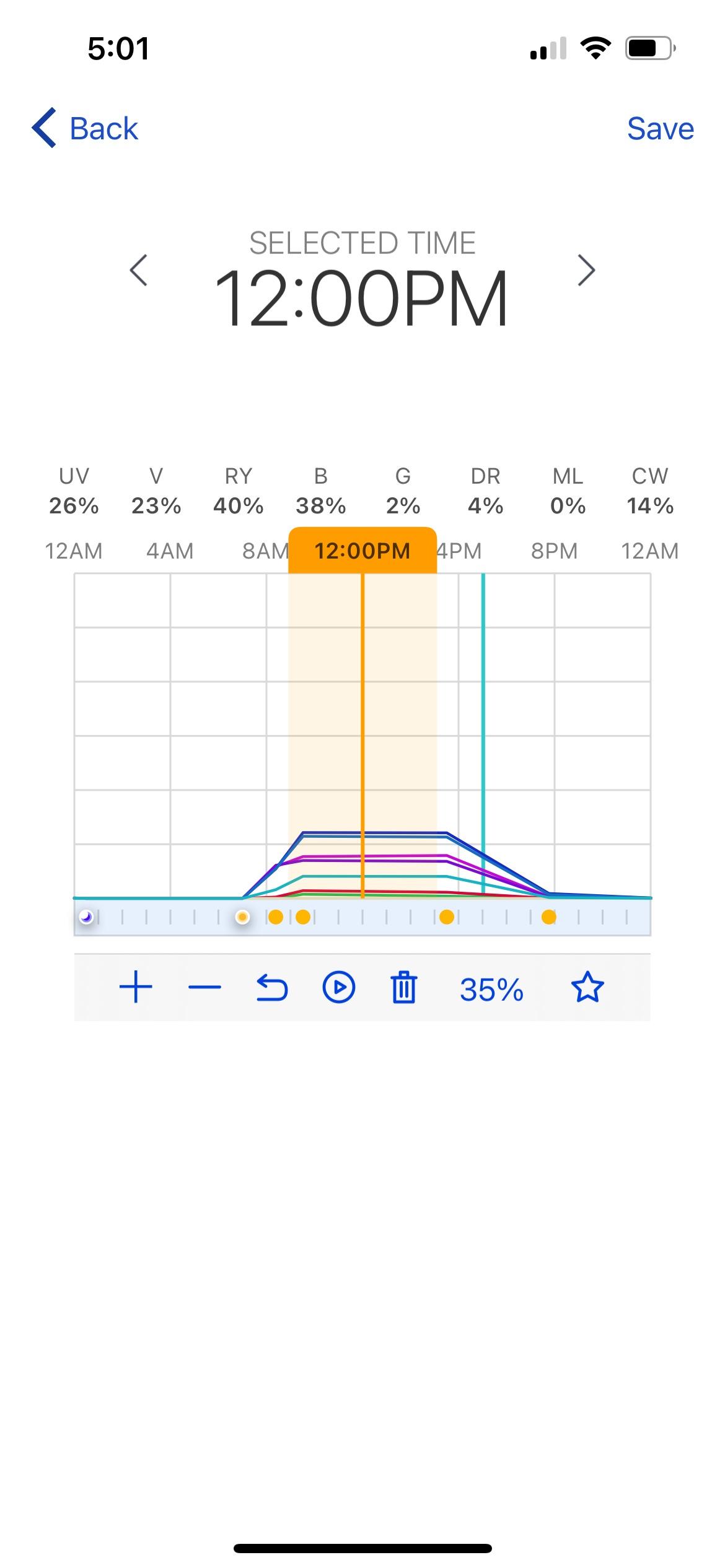Select the previous time point arrow
Image resolution: width=725 pixels, height=1568 pixels.
coord(139,270)
